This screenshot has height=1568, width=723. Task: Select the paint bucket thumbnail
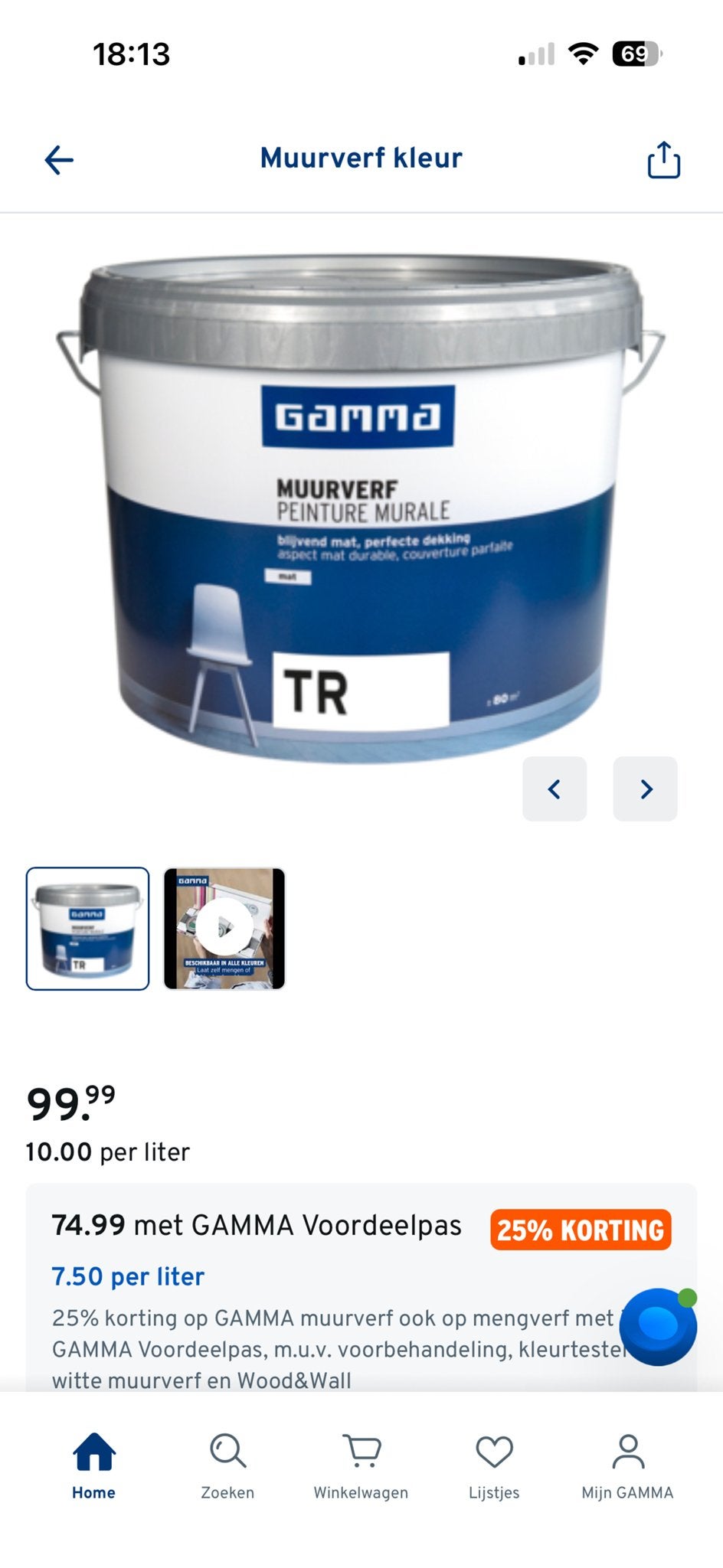[88, 929]
